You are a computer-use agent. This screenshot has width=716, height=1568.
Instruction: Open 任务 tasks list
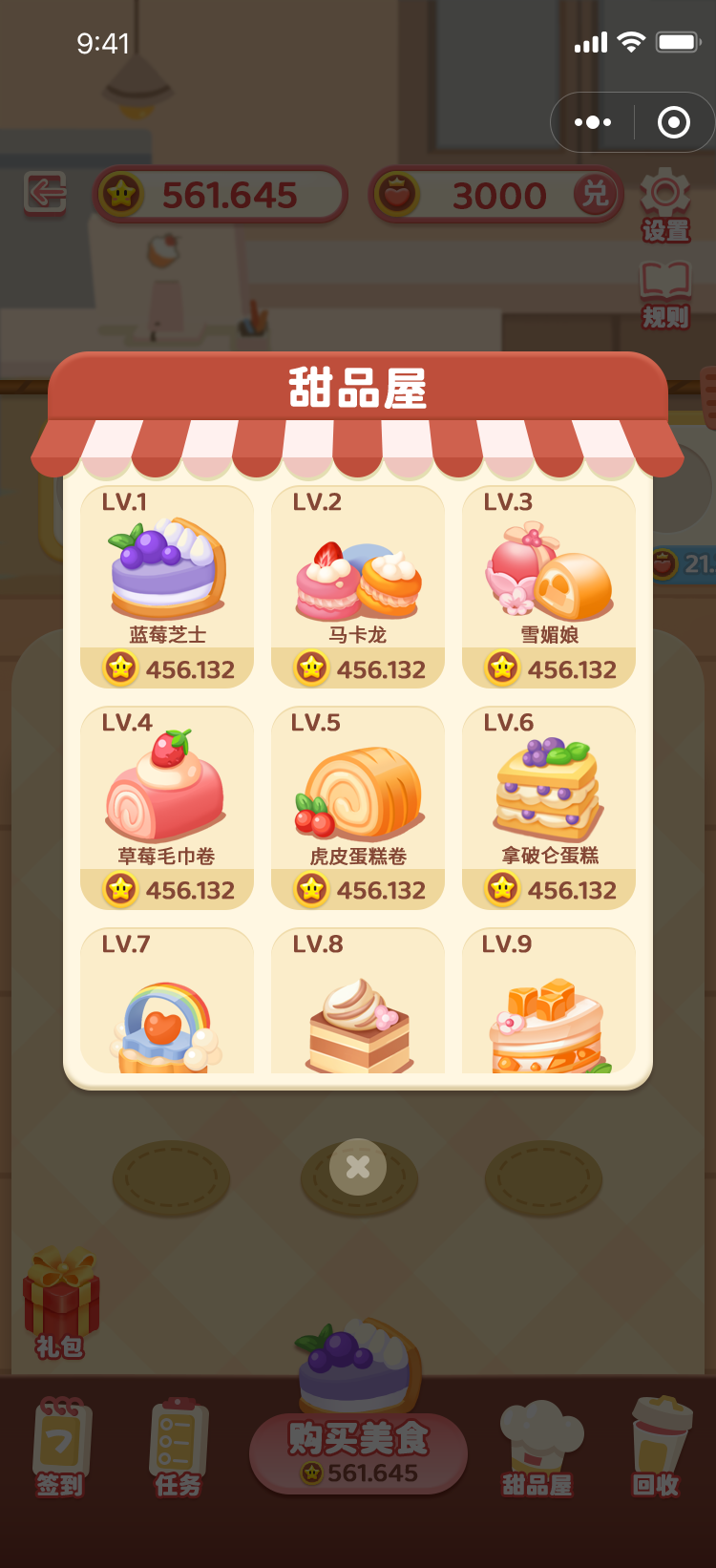click(179, 1446)
